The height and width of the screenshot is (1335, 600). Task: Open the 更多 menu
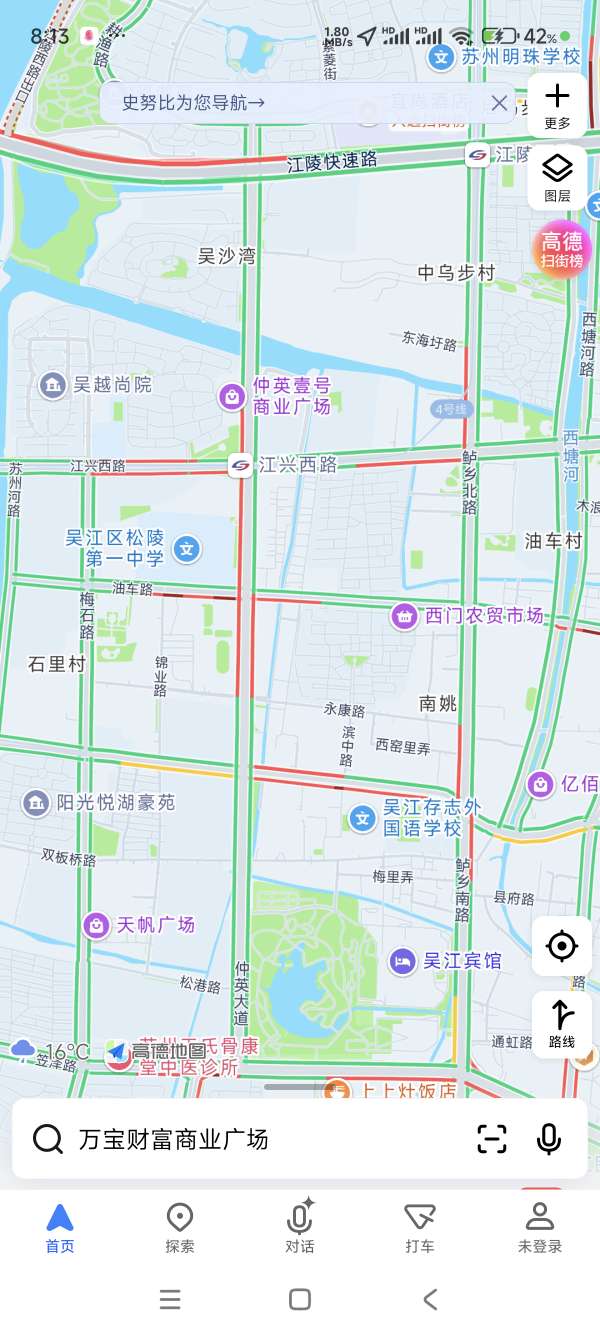click(557, 106)
